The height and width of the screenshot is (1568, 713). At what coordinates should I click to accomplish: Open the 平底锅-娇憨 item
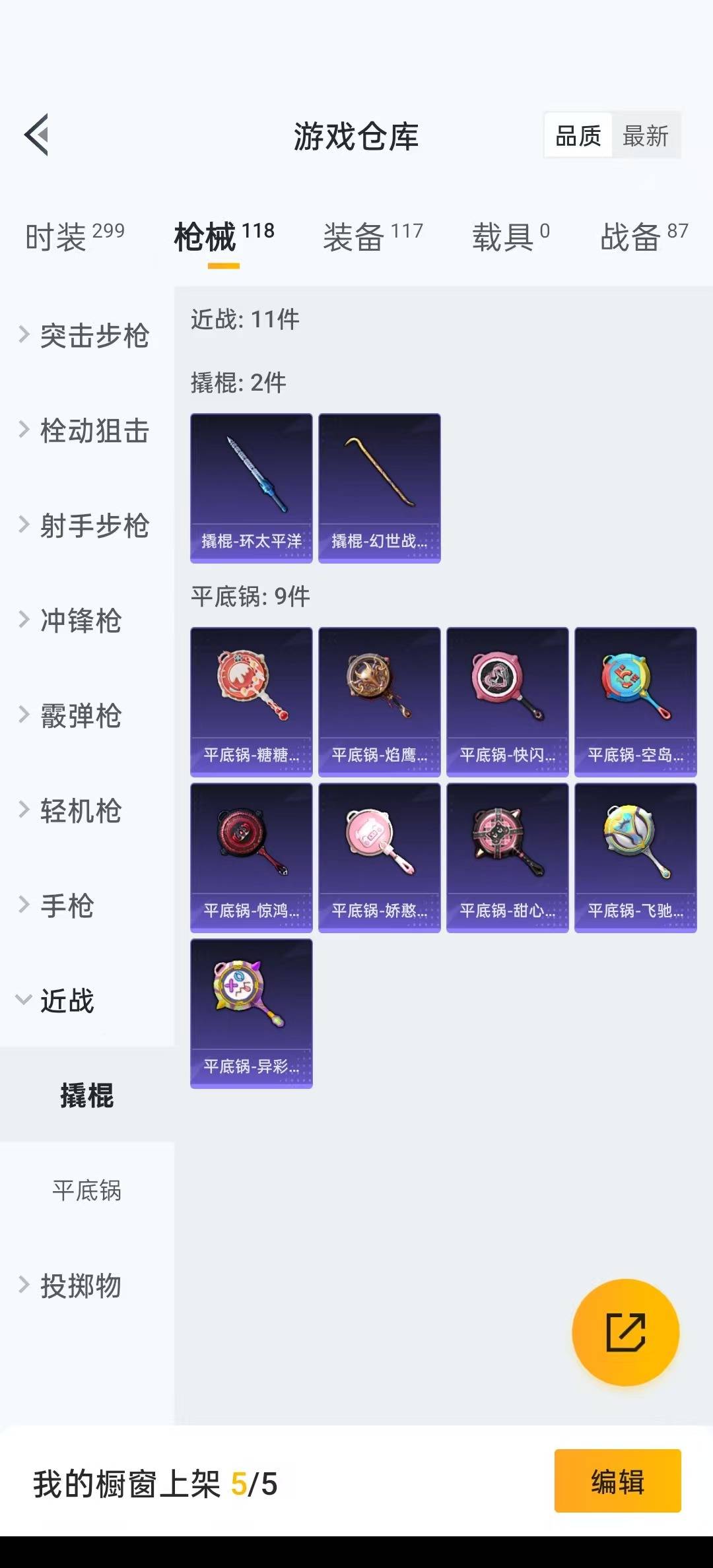point(380,858)
